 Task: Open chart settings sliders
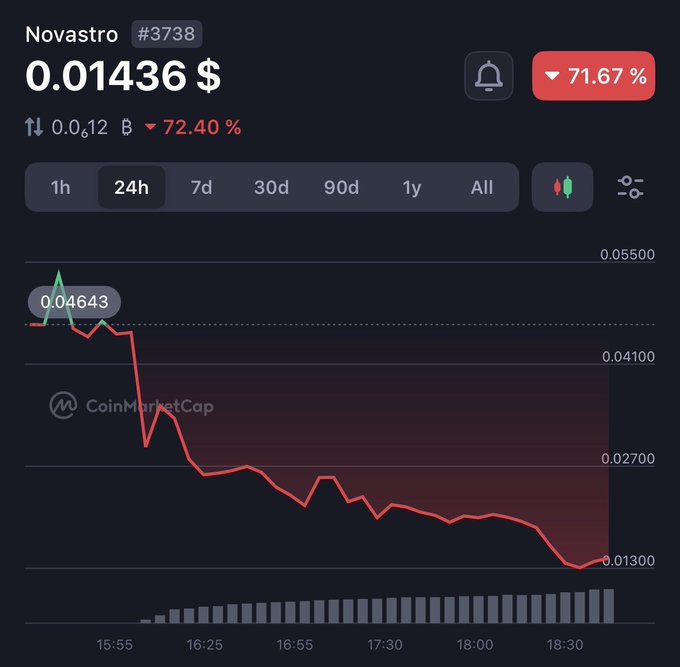coord(631,187)
